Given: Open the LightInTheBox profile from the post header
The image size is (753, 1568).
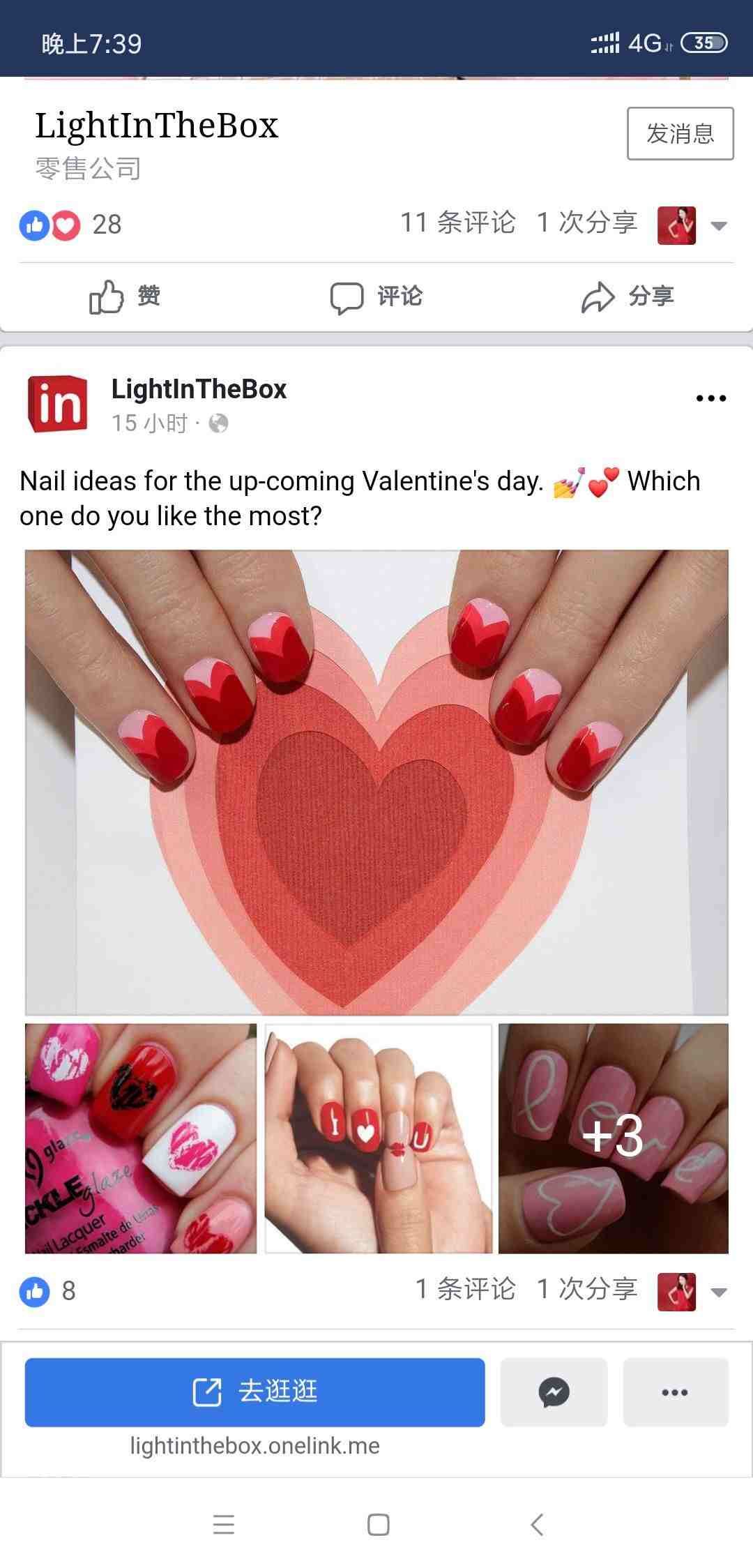Looking at the screenshot, I should click(199, 389).
